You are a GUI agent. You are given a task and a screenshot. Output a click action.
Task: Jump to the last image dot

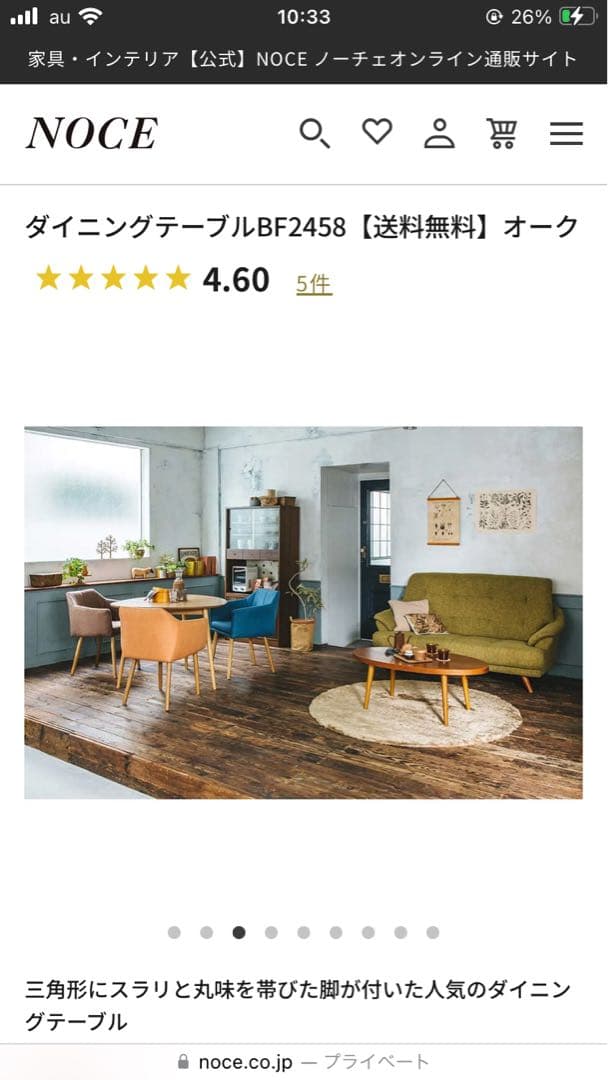point(433,932)
